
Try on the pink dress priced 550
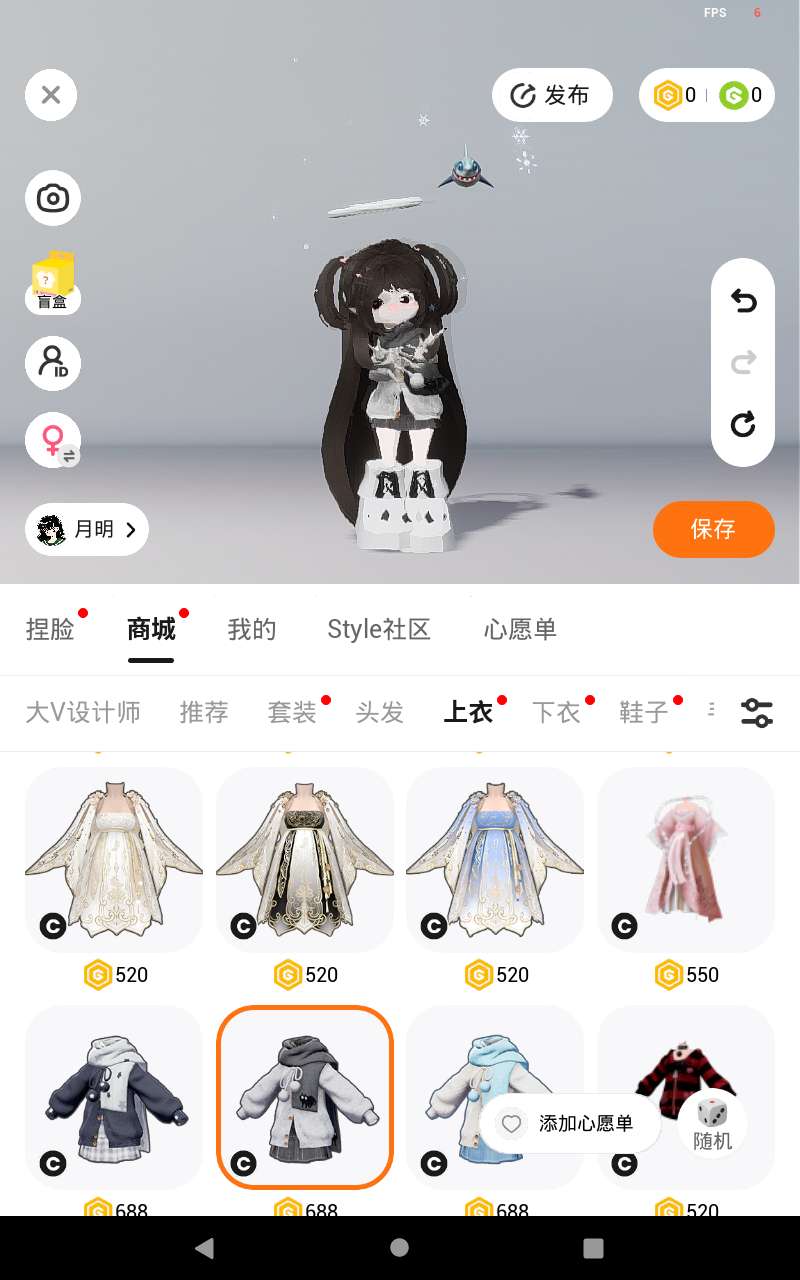[686, 860]
